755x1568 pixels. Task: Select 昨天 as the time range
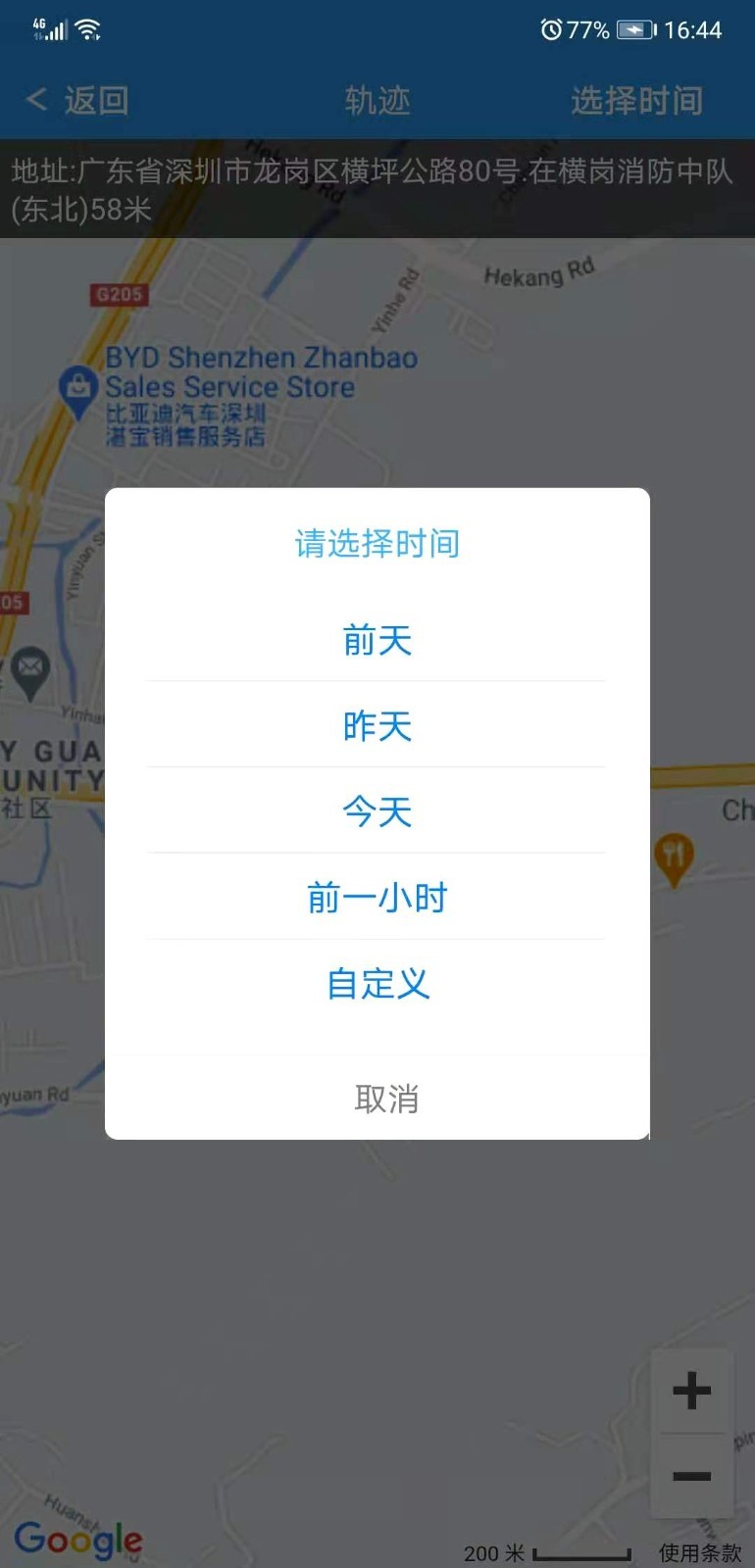click(x=377, y=726)
